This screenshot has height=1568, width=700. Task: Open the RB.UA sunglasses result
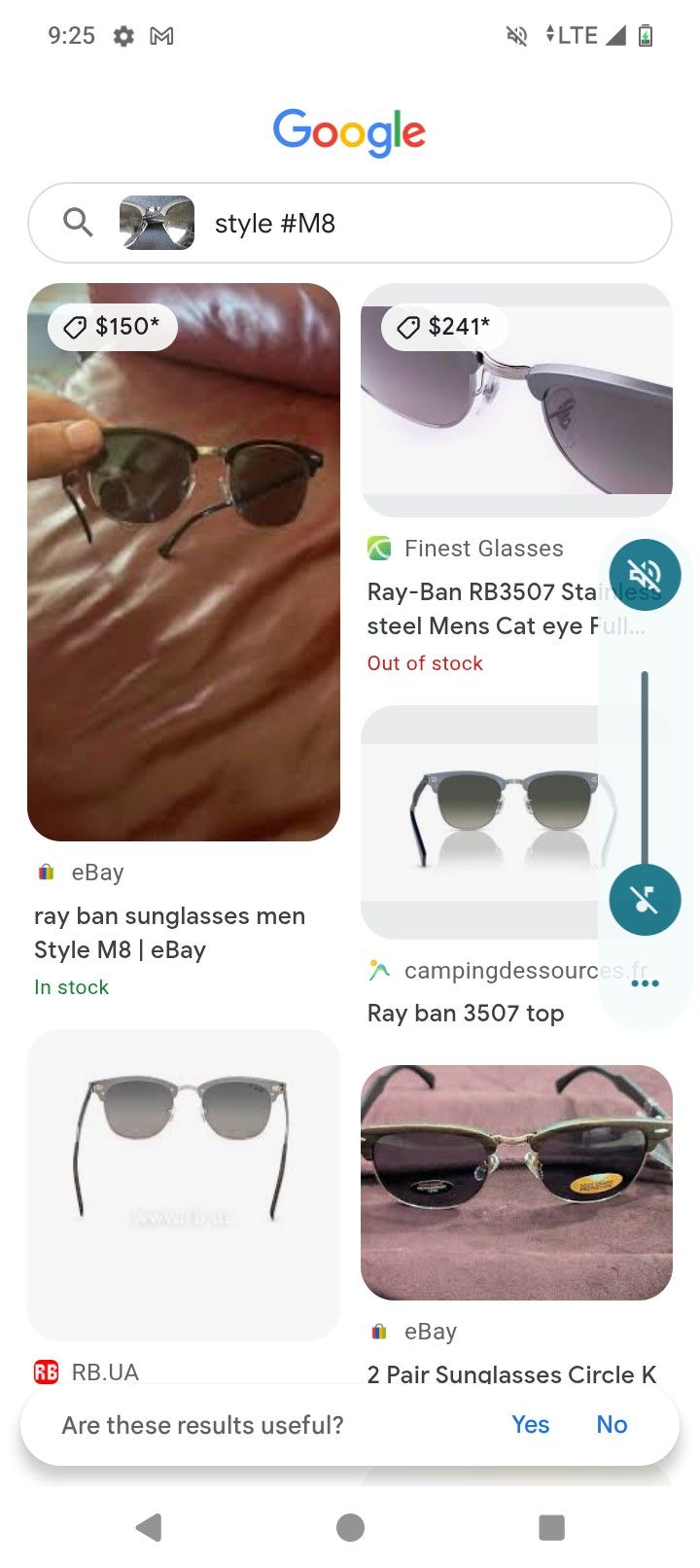point(184,1184)
